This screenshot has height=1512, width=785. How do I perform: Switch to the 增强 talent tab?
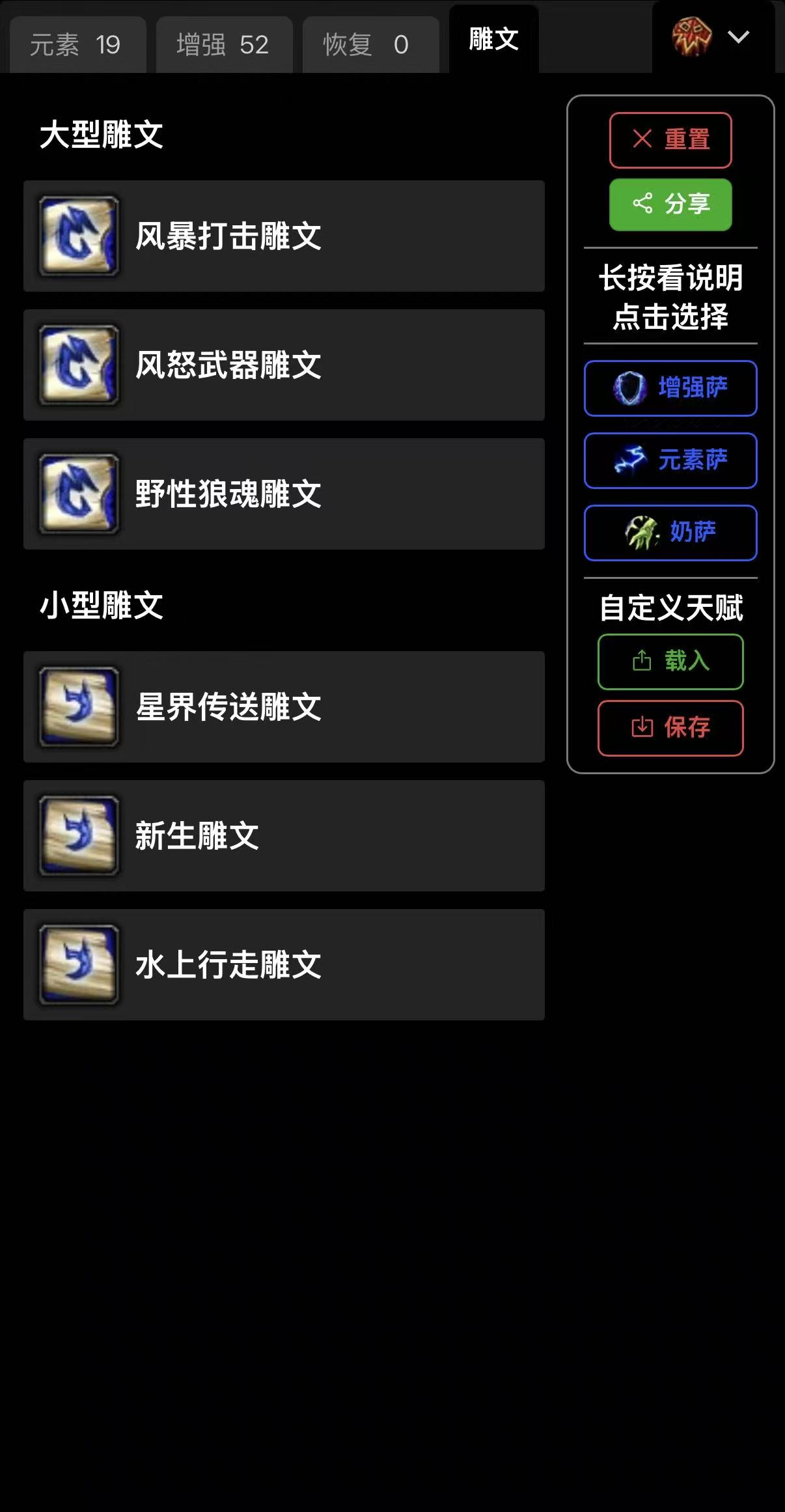click(224, 44)
